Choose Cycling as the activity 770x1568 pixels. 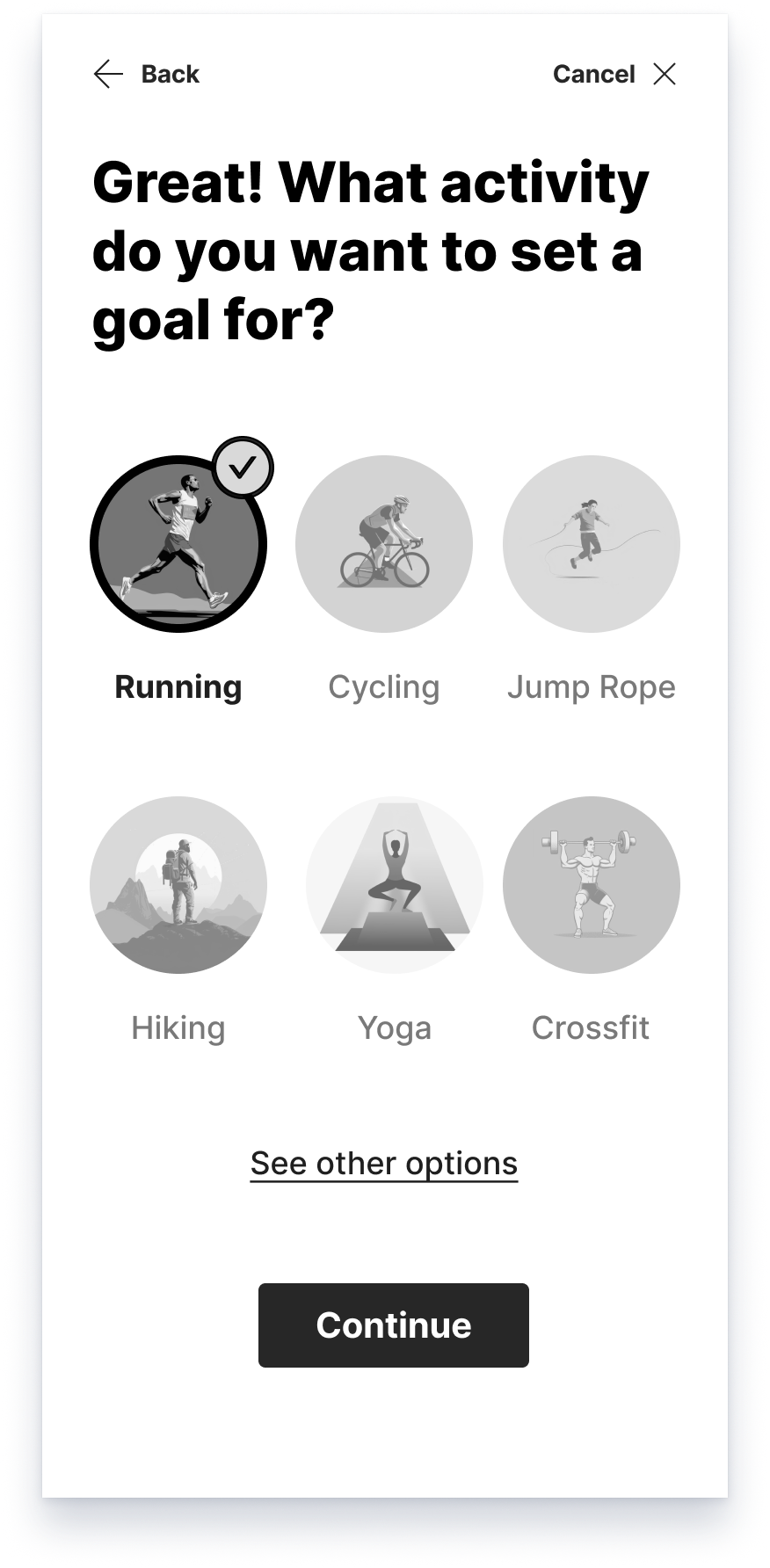click(x=384, y=544)
